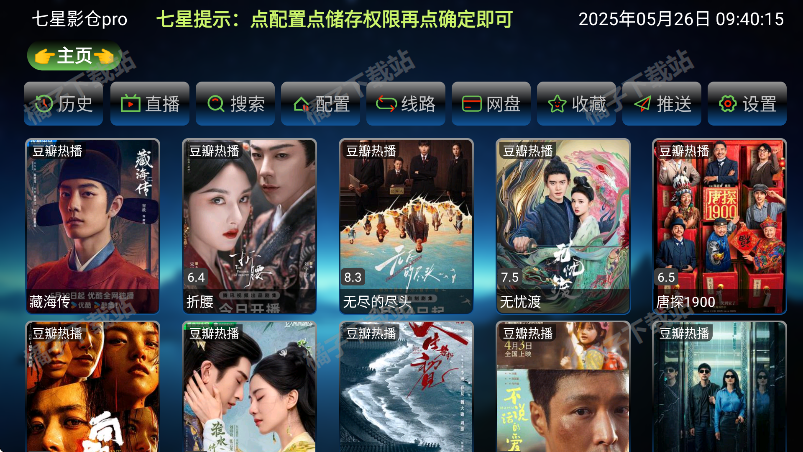View 收藏 favorites

(x=576, y=104)
